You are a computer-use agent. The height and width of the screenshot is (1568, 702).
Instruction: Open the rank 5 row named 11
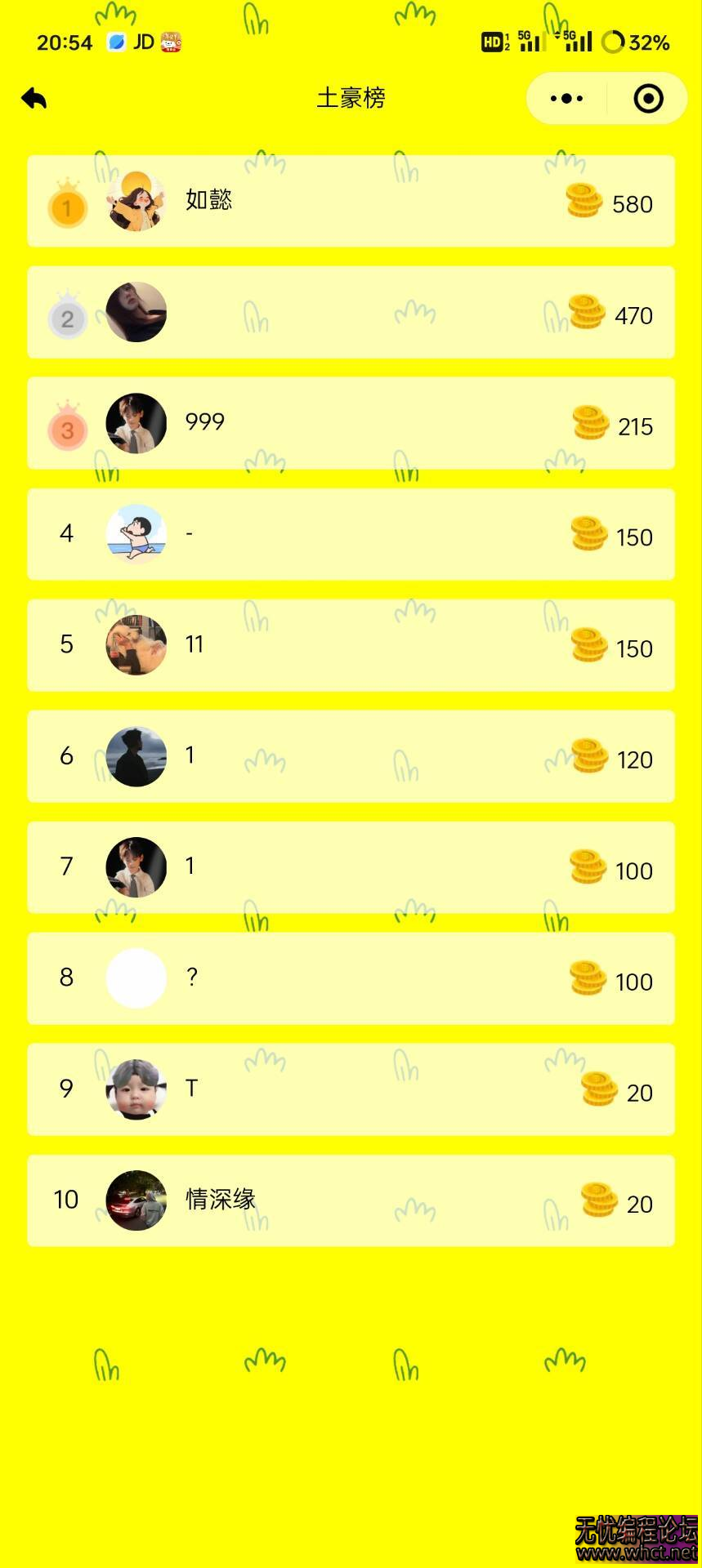(x=351, y=645)
